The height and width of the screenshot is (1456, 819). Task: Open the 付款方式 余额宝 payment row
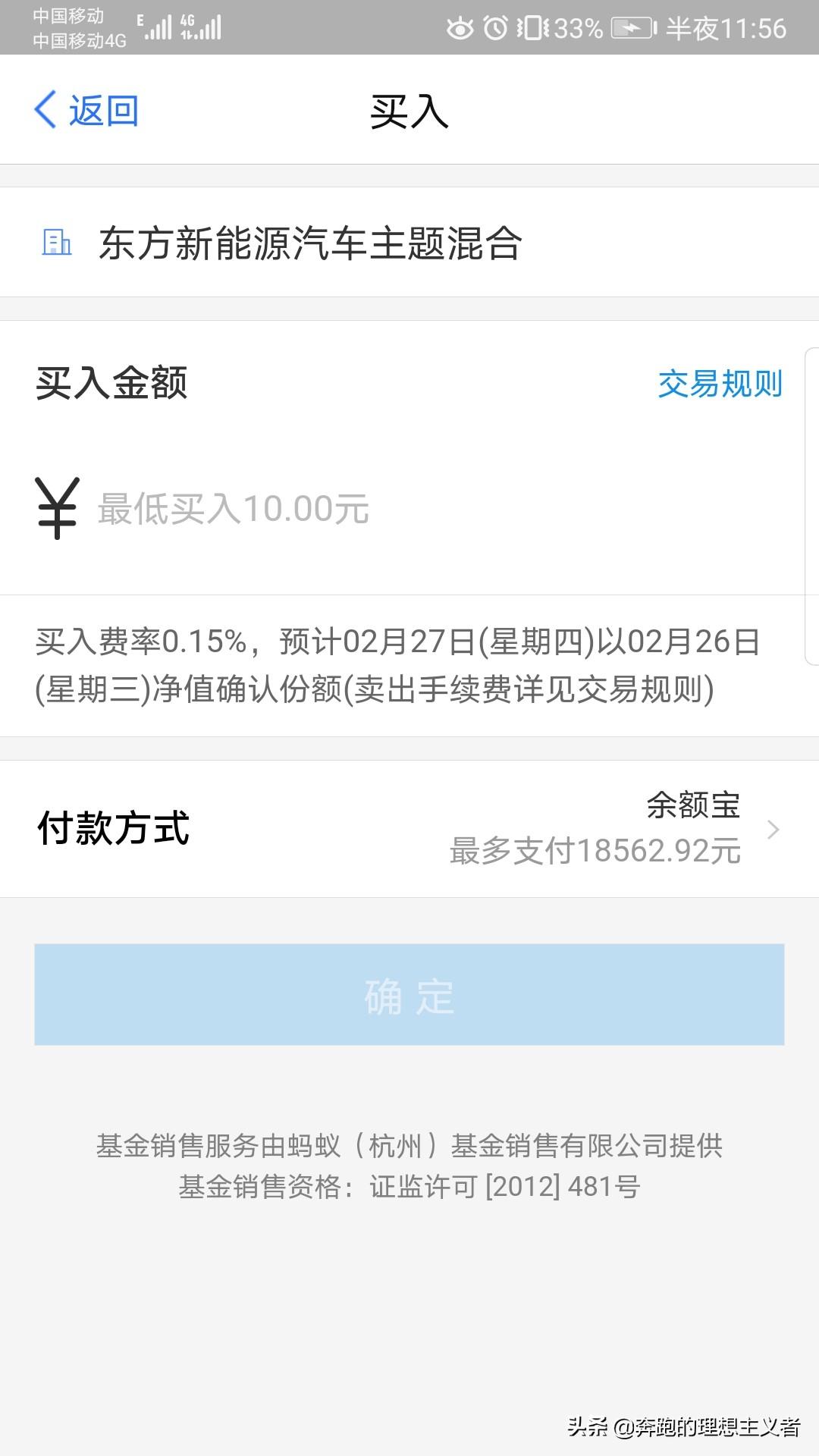409,829
